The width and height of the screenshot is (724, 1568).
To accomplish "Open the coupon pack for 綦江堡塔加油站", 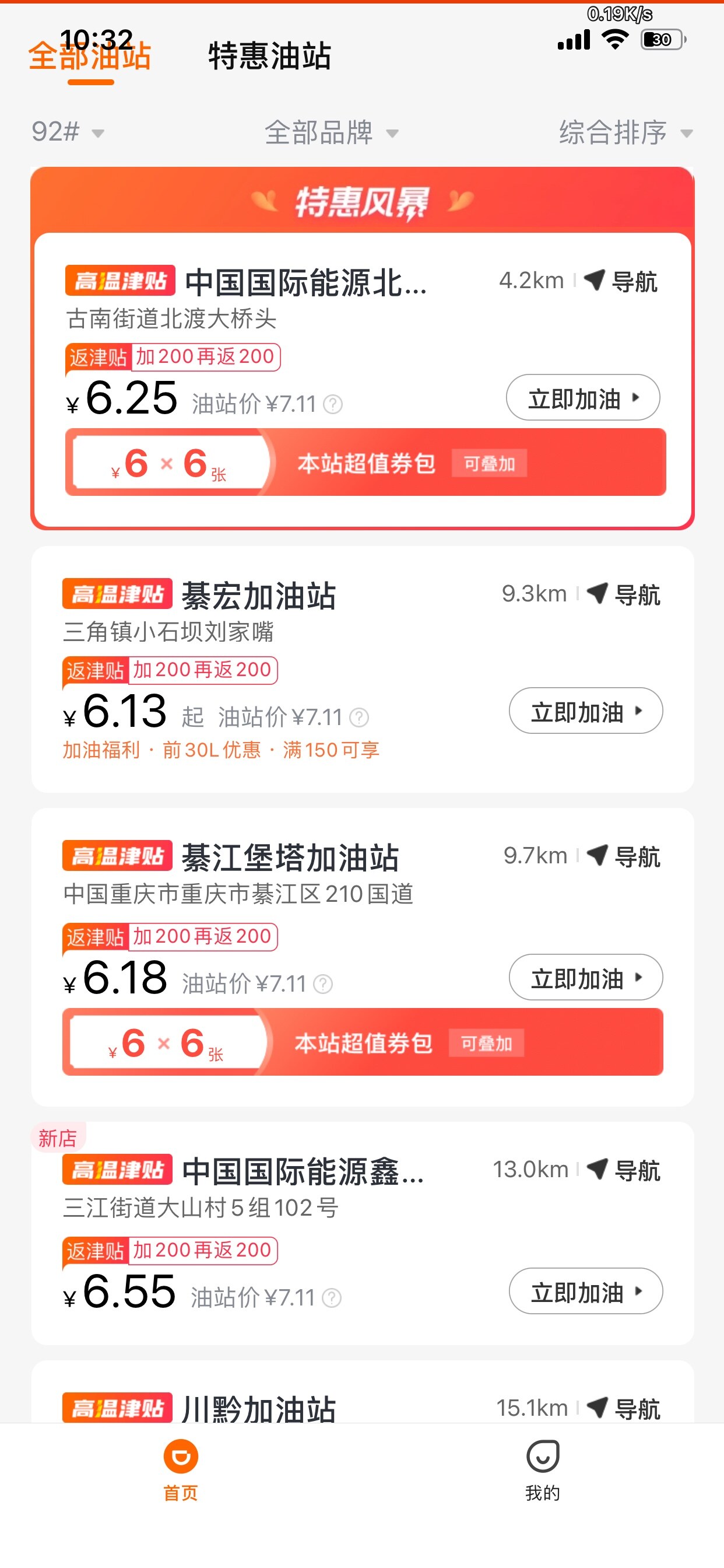I will point(363,1042).
